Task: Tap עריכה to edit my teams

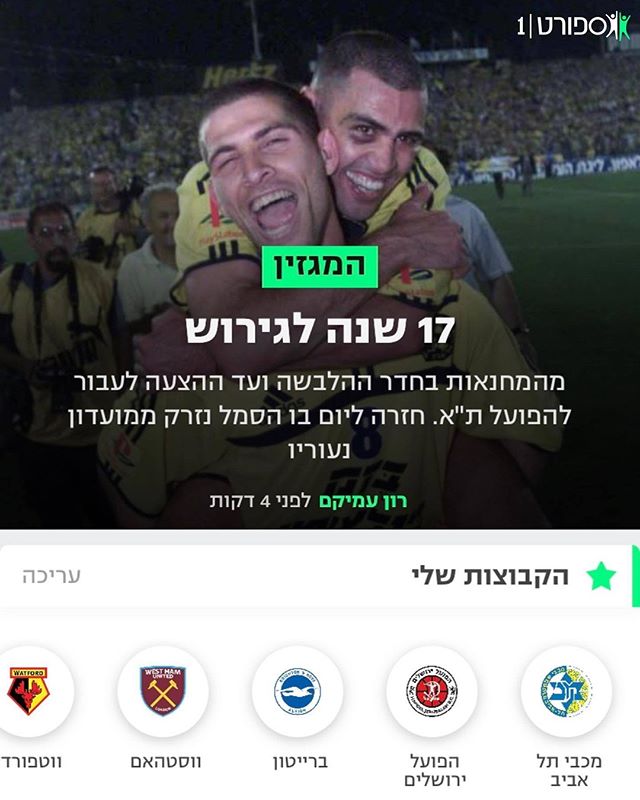Action: coord(51,576)
